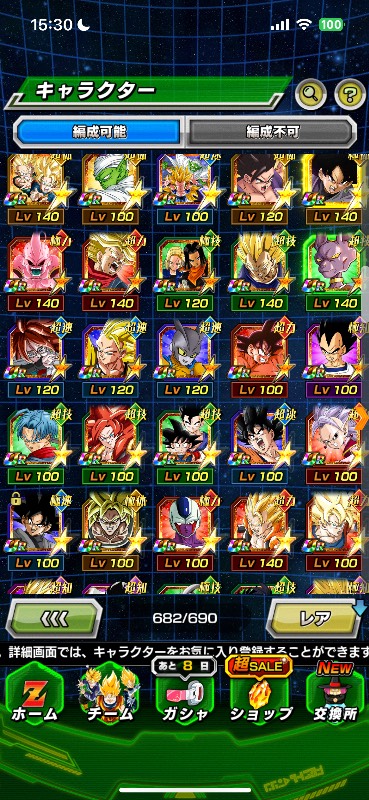This screenshot has height=800, width=369.
Task: Open the purple Beerus Lv 140 card
Action: (x=334, y=273)
